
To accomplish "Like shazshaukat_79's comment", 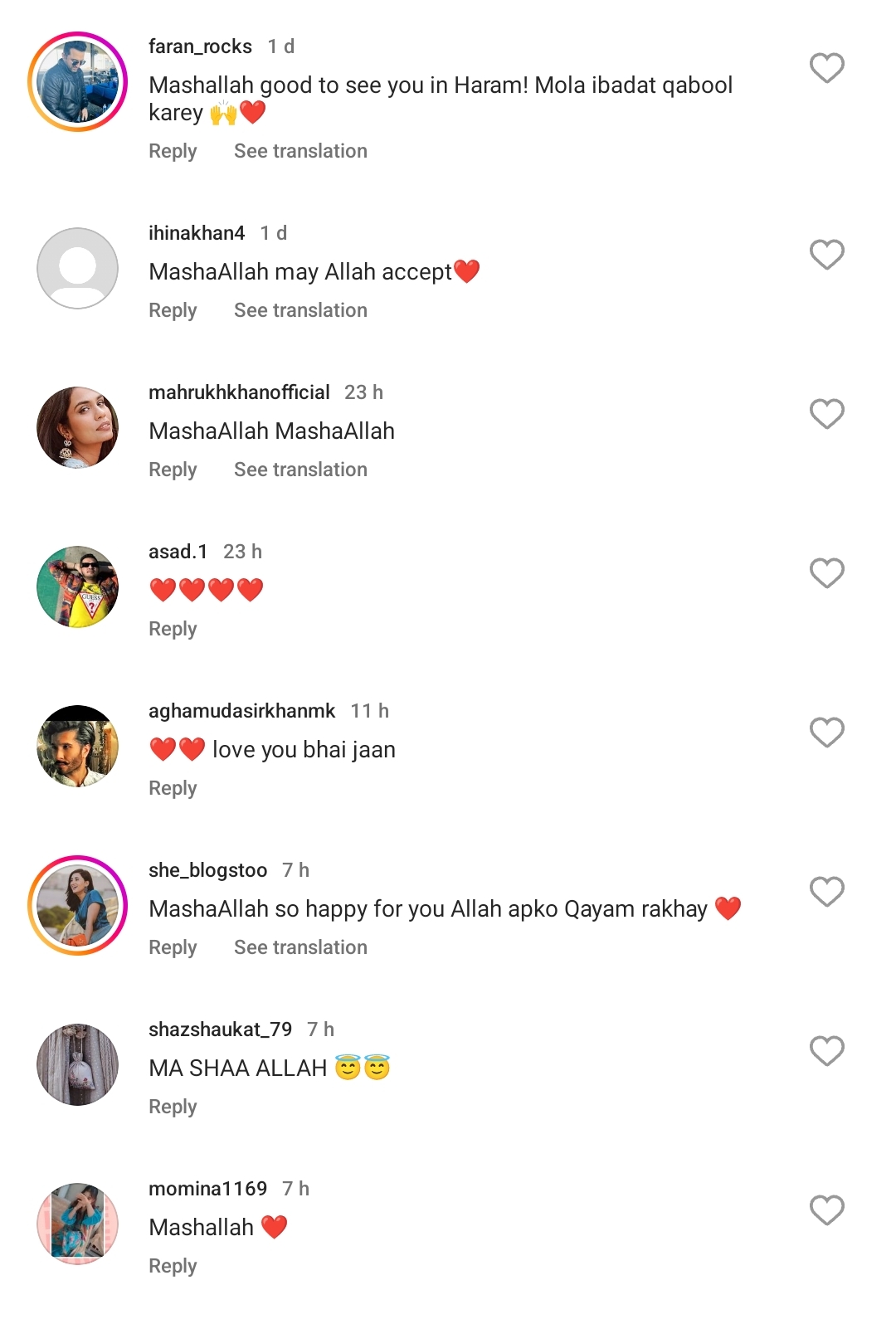I will pos(826,1051).
